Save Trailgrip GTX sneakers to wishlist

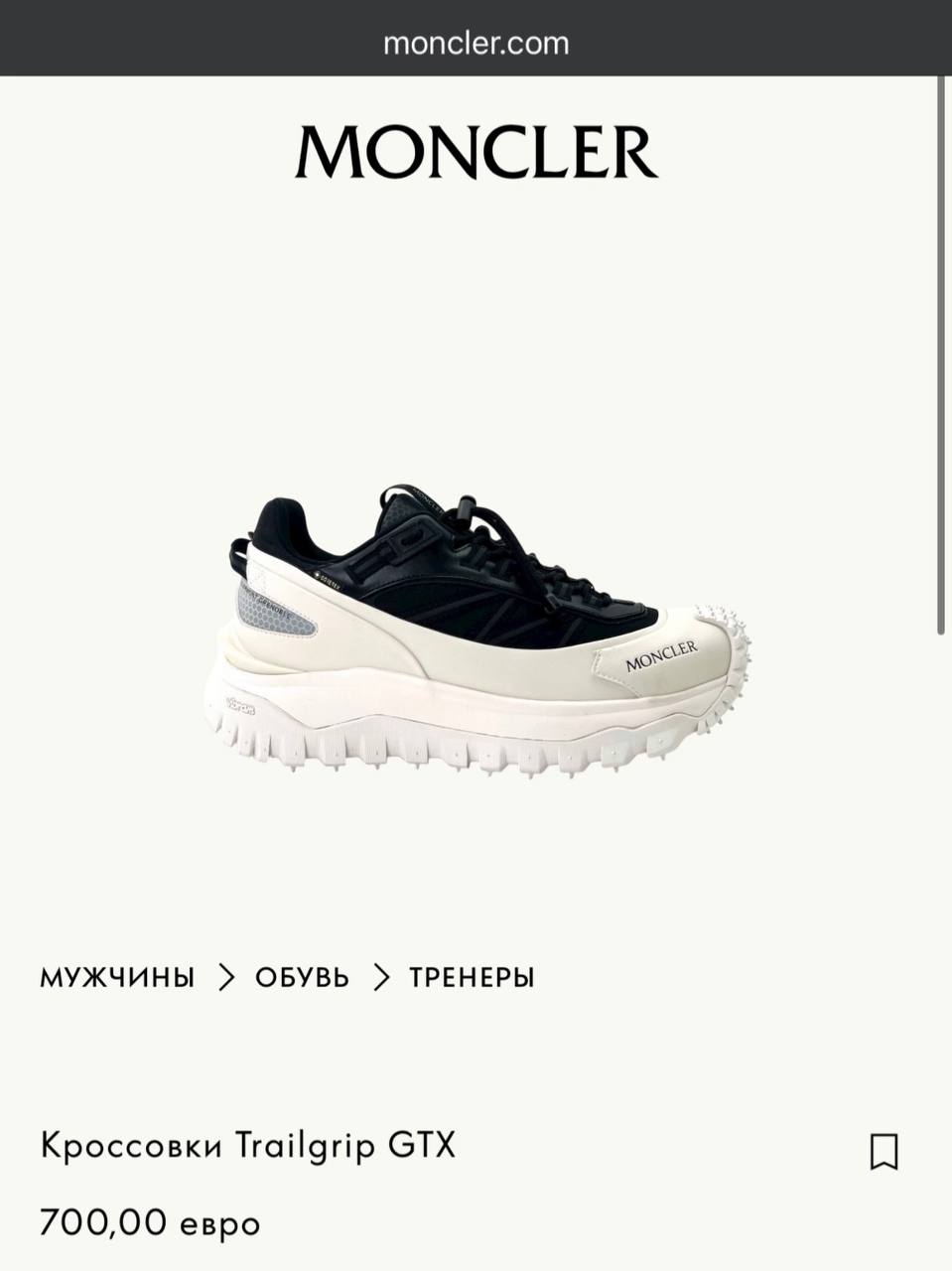tap(884, 1152)
